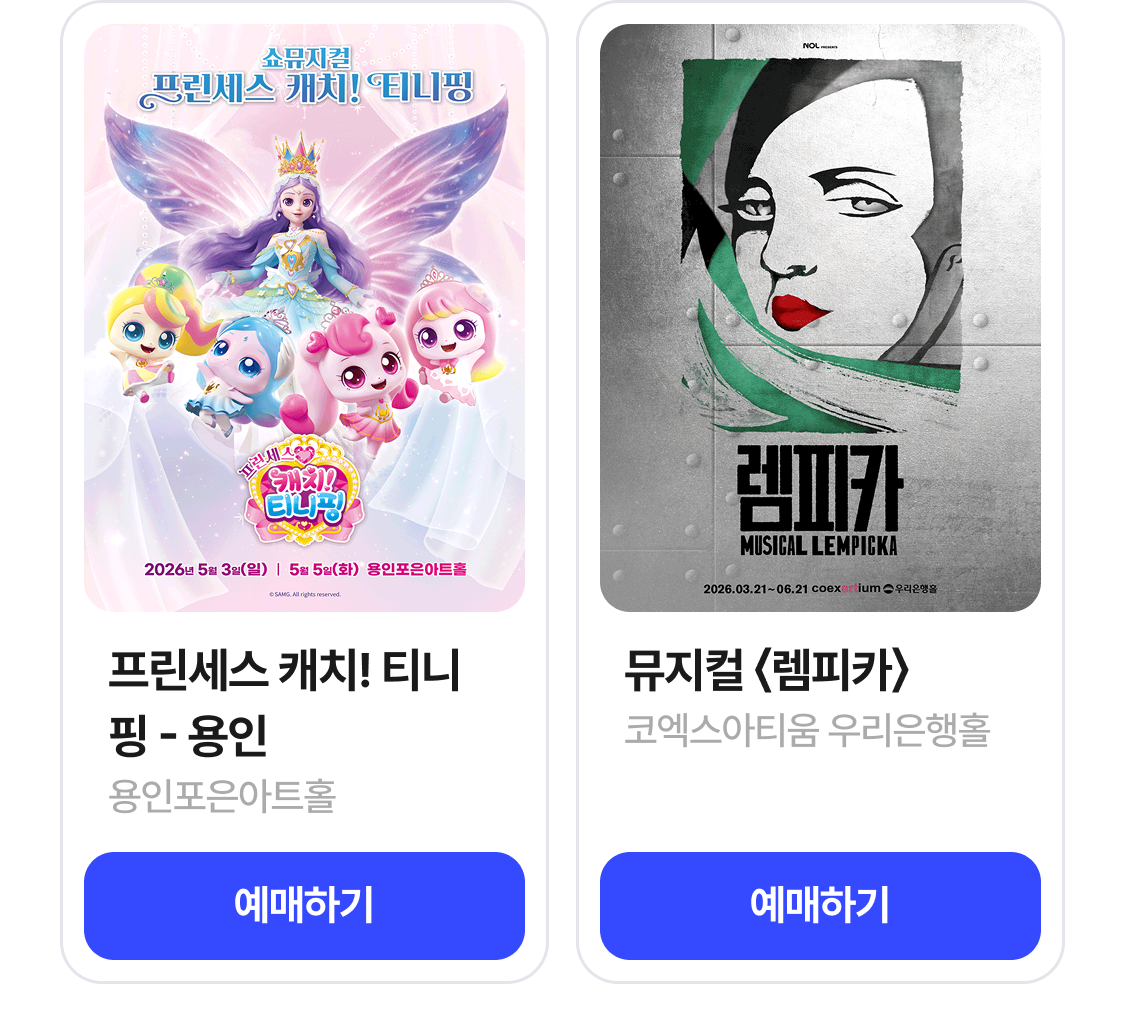Book tickets for 뮤지컬 〈렘피카〉
The width and height of the screenshot is (1125, 1020).
820,905
